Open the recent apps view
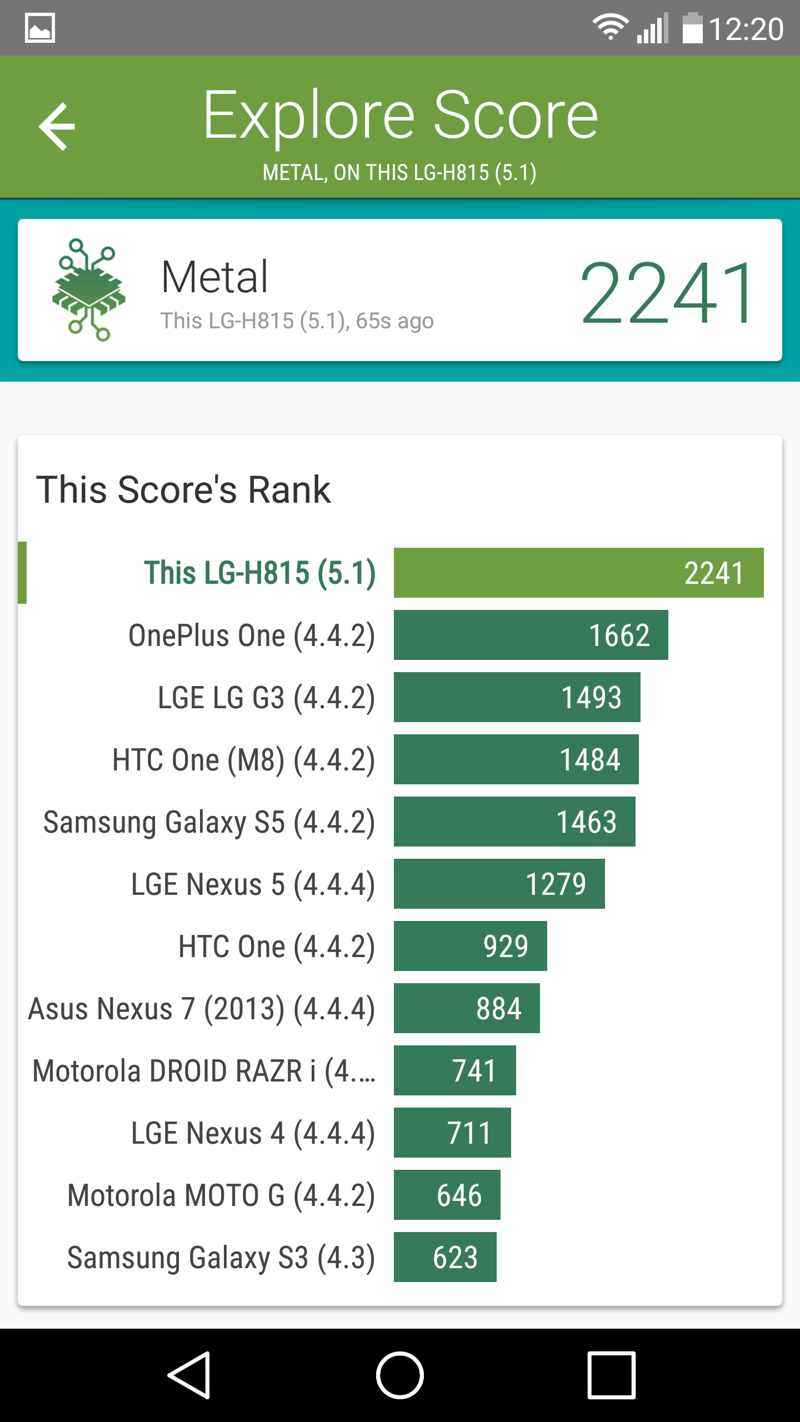Viewport: 800px width, 1422px height. [611, 1375]
